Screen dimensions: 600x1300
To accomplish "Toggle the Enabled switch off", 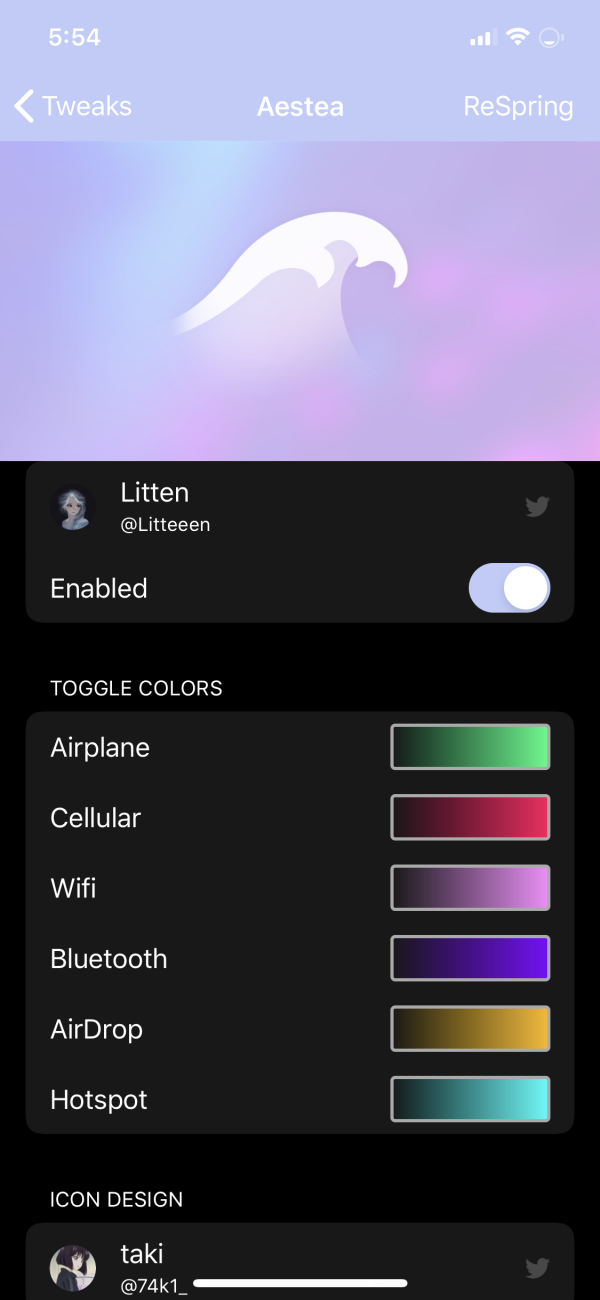I will pyautogui.click(x=509, y=588).
